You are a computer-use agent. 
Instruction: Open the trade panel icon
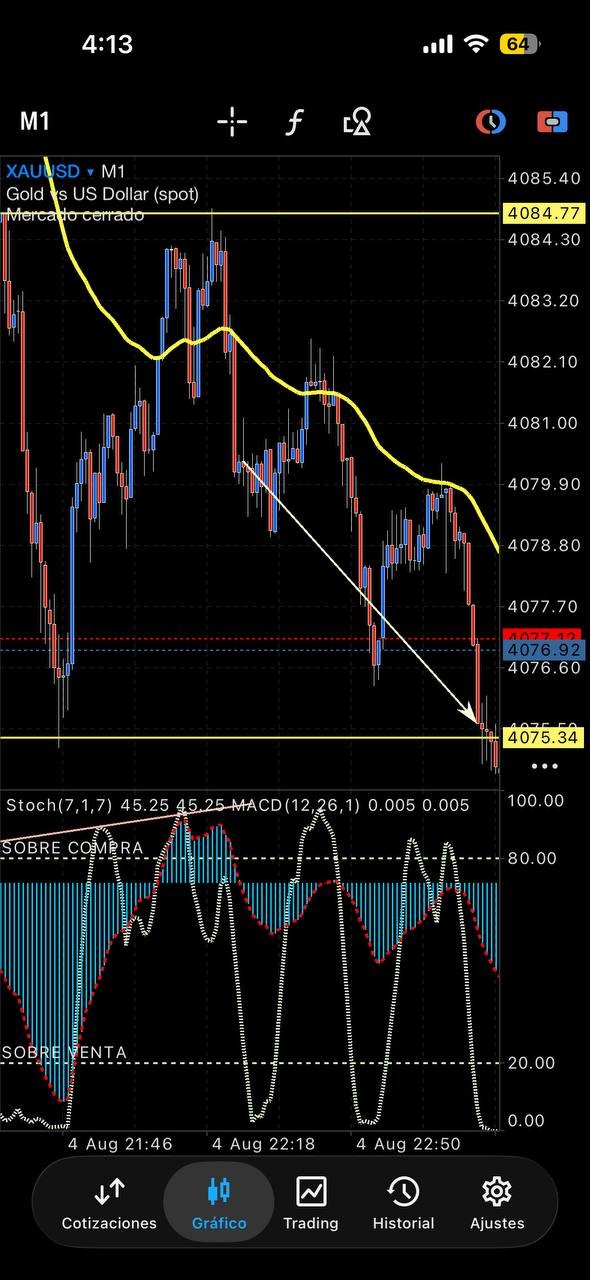click(x=552, y=122)
